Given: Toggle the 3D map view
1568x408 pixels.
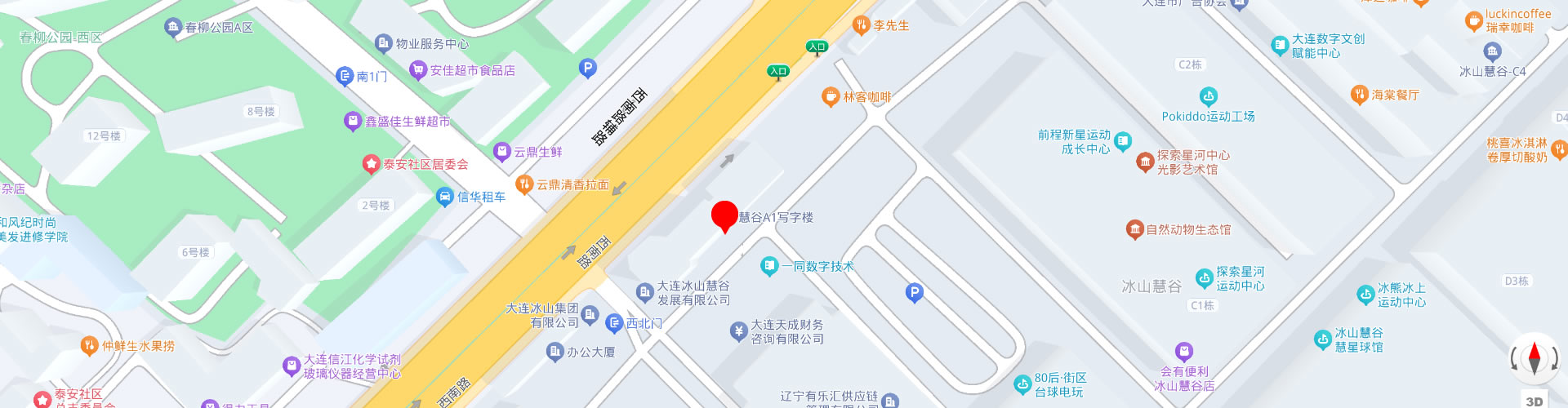Looking at the screenshot, I should [1535, 401].
